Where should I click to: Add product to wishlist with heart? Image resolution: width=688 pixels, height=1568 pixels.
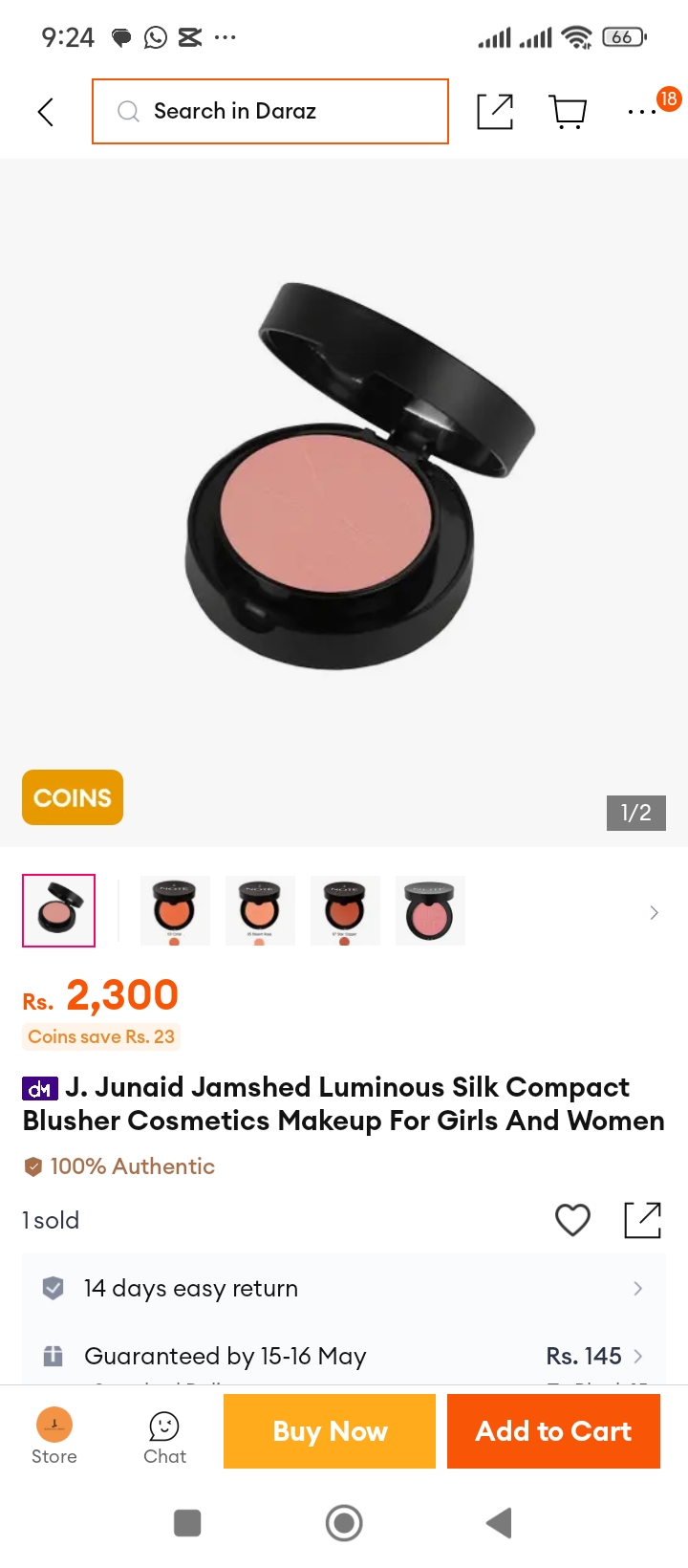[572, 1220]
